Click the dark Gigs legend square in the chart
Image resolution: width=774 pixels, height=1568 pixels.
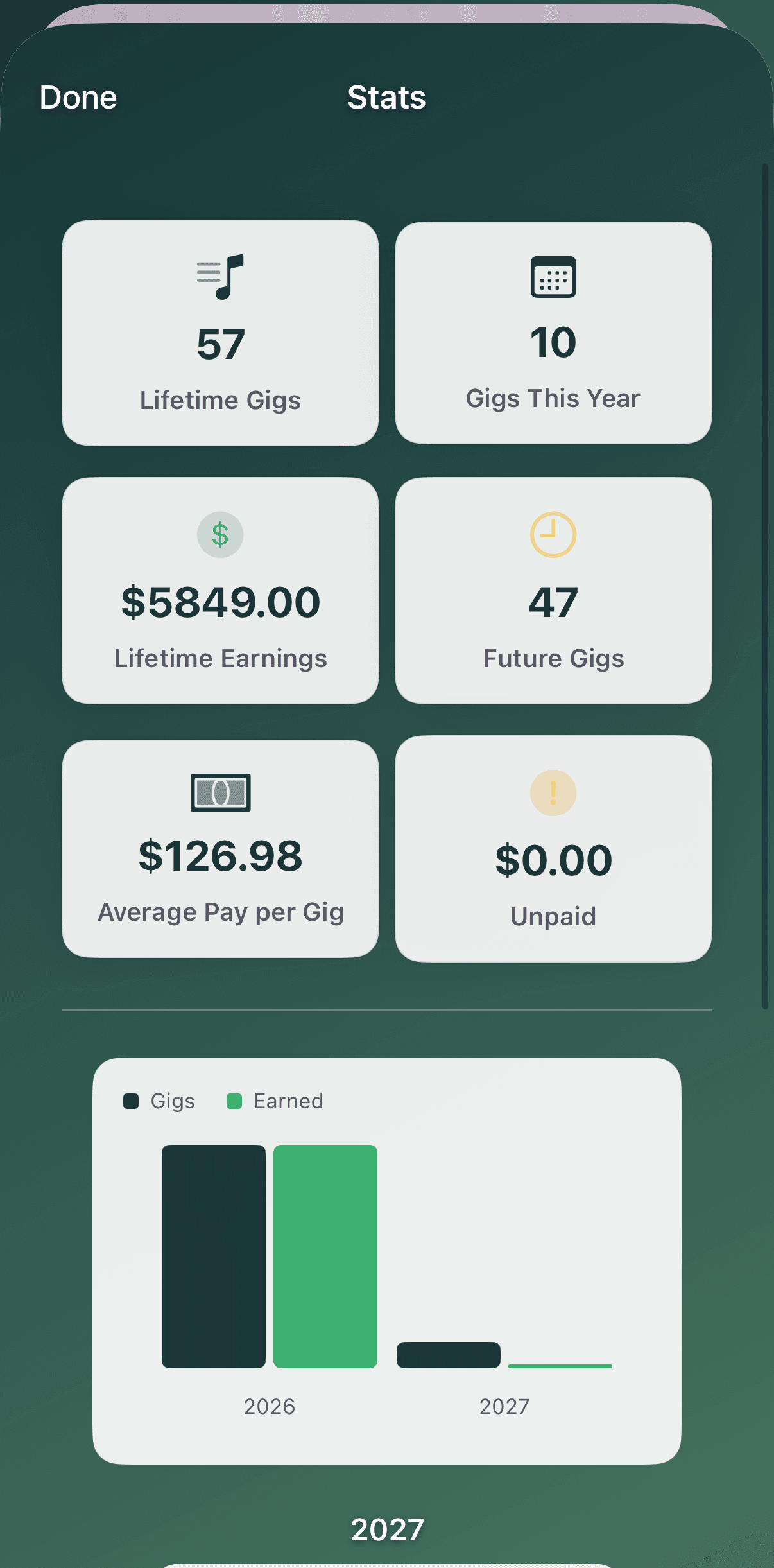(x=132, y=1101)
